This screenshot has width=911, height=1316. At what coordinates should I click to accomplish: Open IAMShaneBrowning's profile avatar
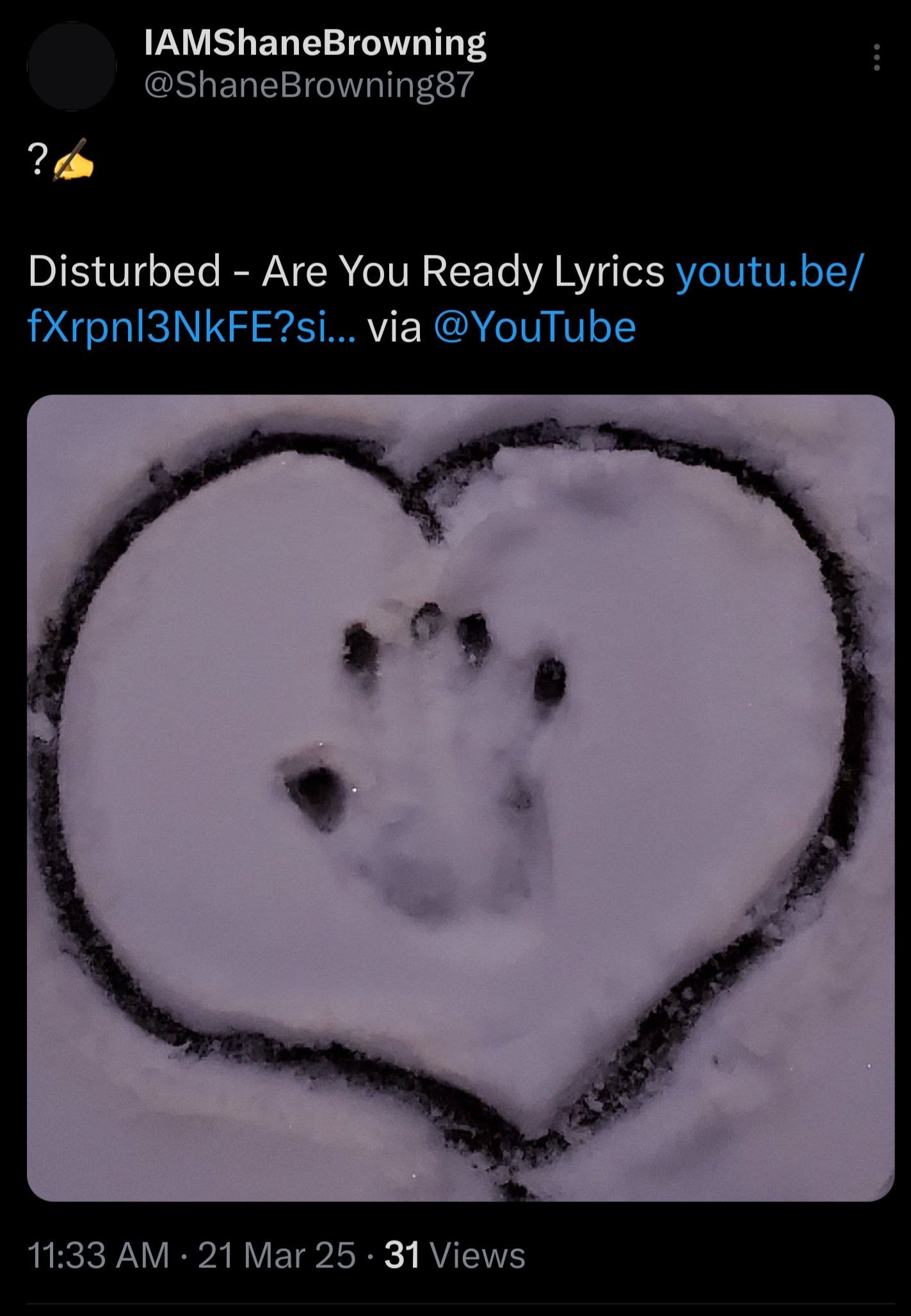coord(72,66)
